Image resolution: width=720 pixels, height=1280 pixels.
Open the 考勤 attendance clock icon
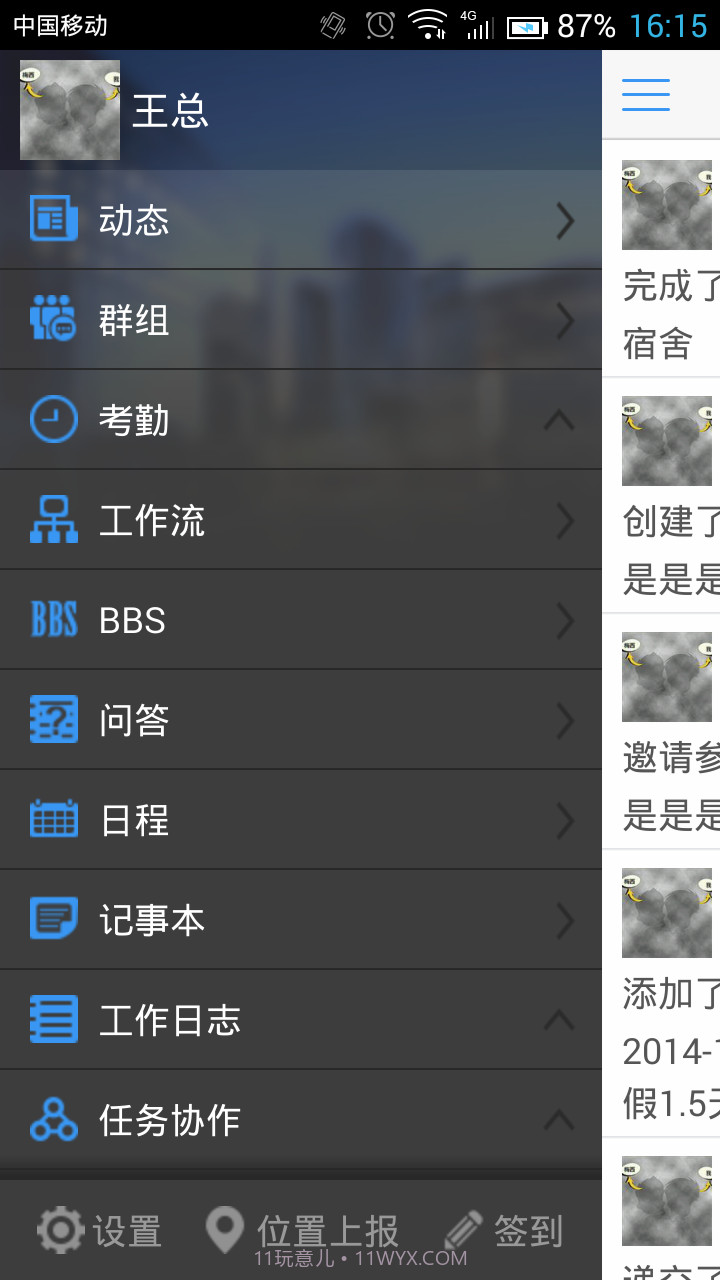(x=53, y=420)
